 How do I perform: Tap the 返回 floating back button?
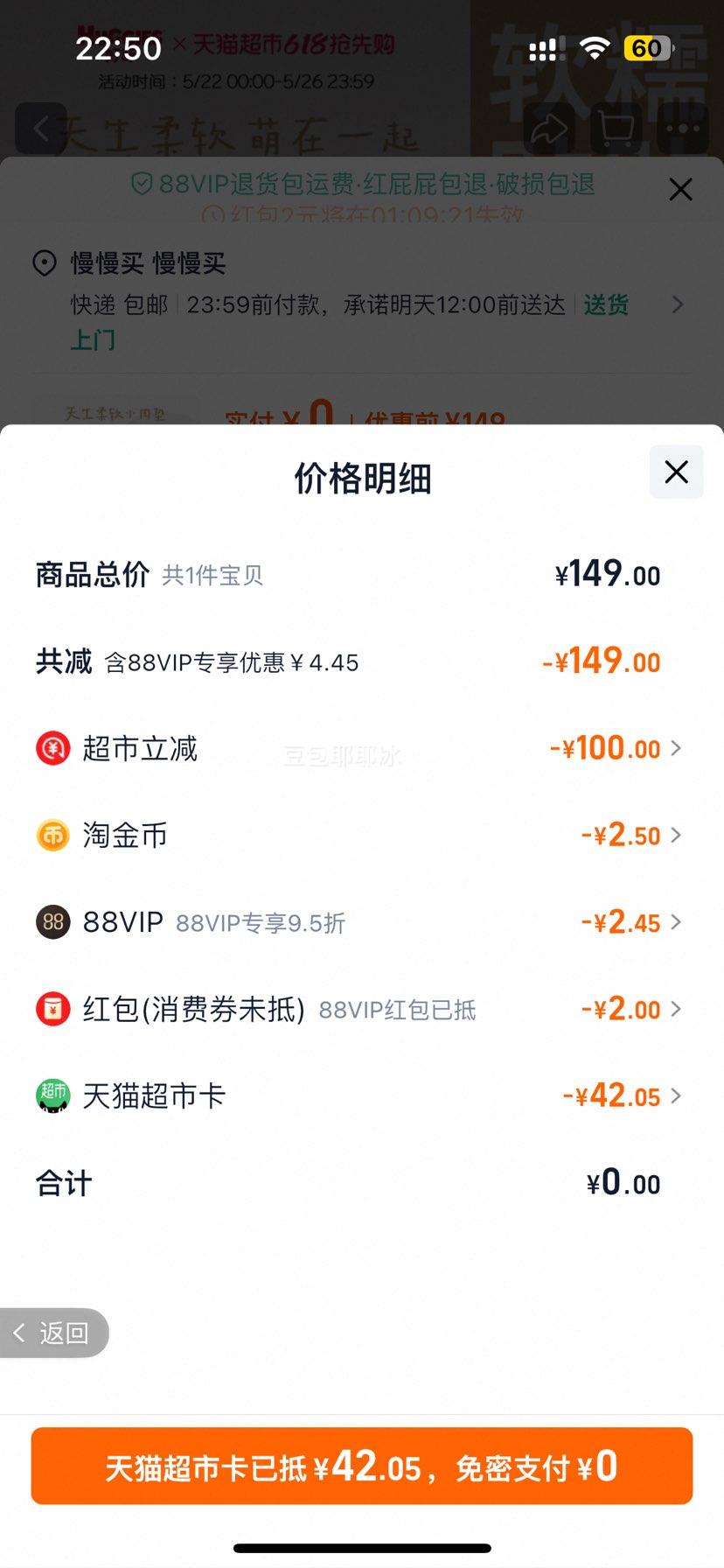54,1333
